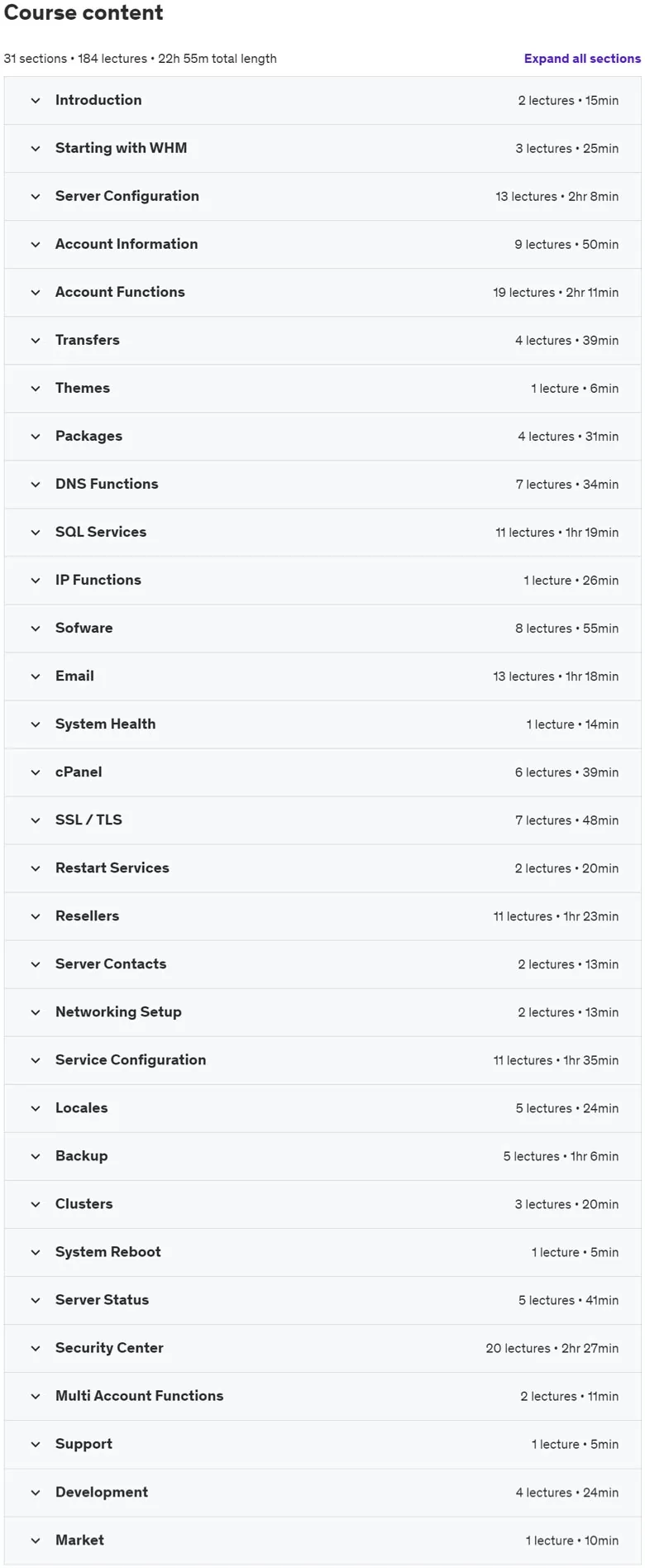Expand the Service Configuration section
645x1568 pixels.
coord(322,1060)
